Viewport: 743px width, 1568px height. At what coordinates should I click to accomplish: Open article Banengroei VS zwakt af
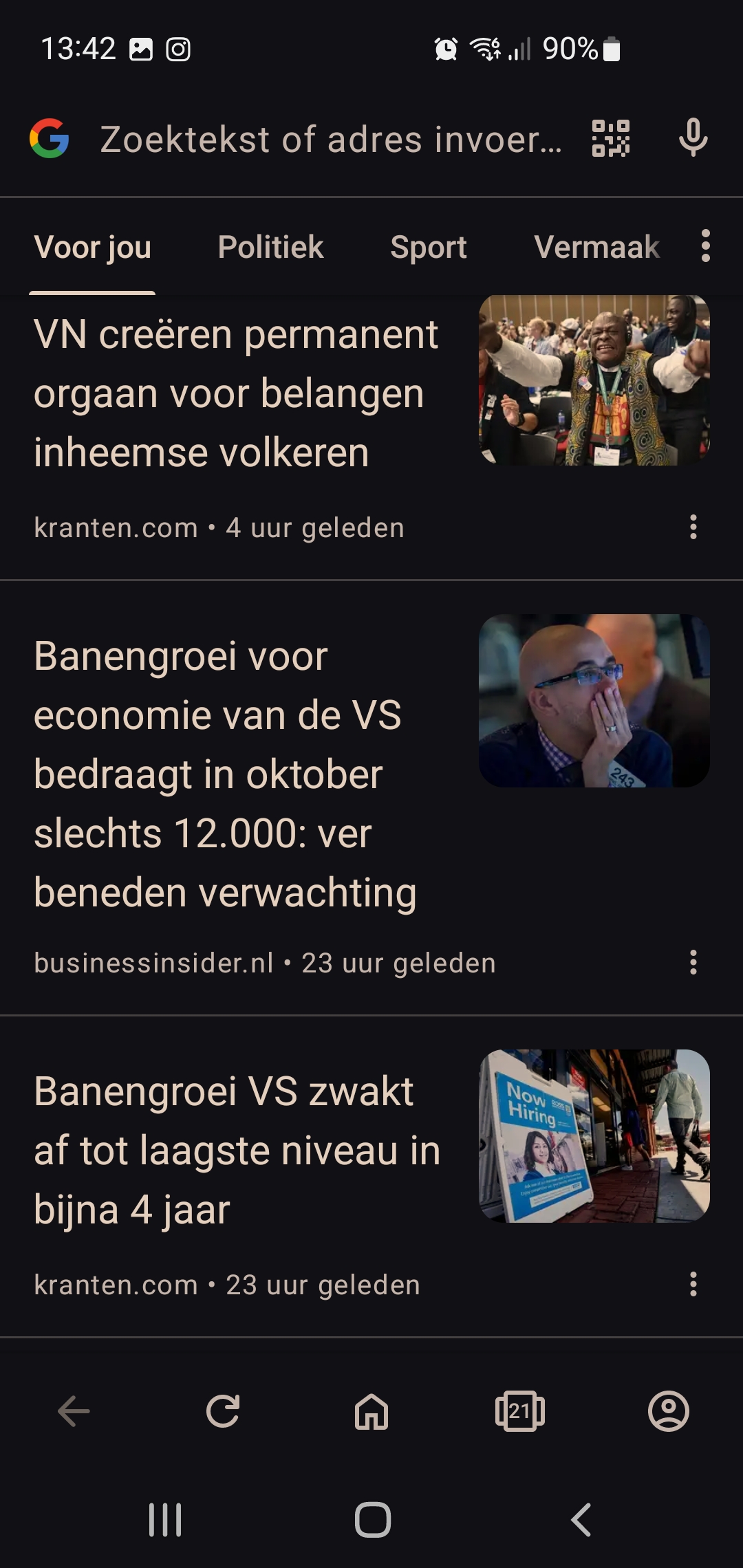point(237,1151)
